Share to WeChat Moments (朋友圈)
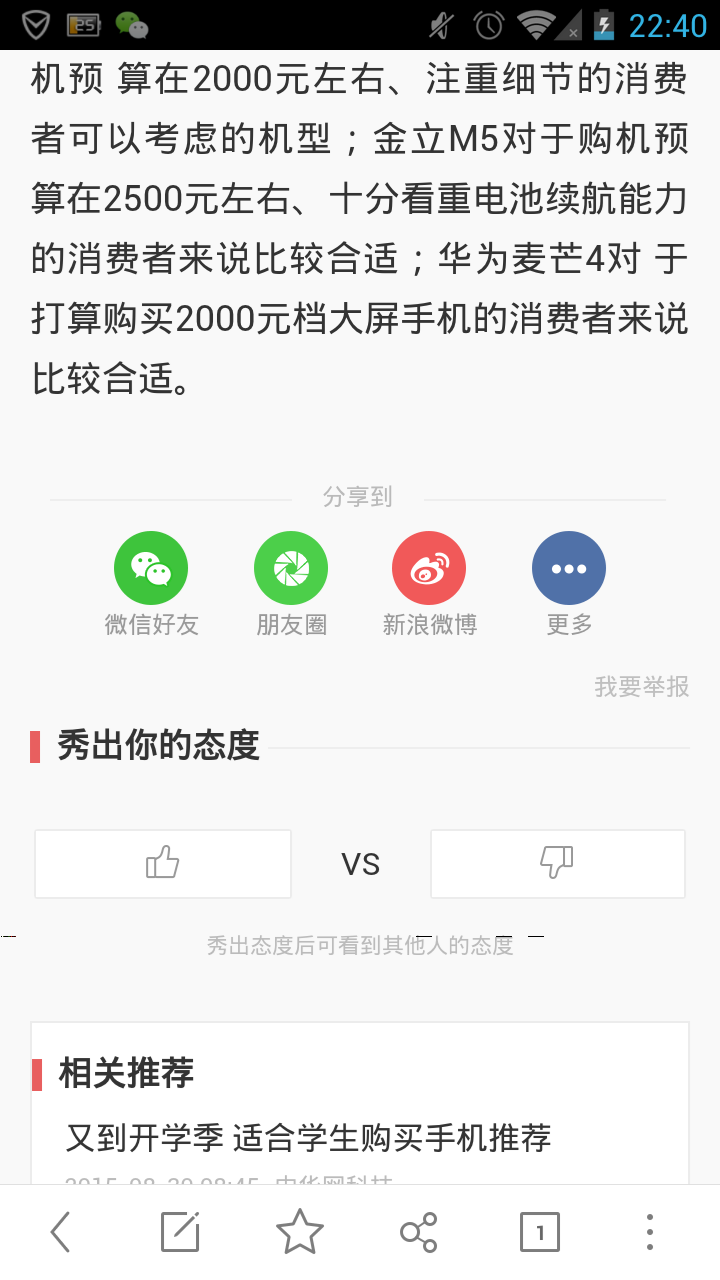 (x=291, y=569)
